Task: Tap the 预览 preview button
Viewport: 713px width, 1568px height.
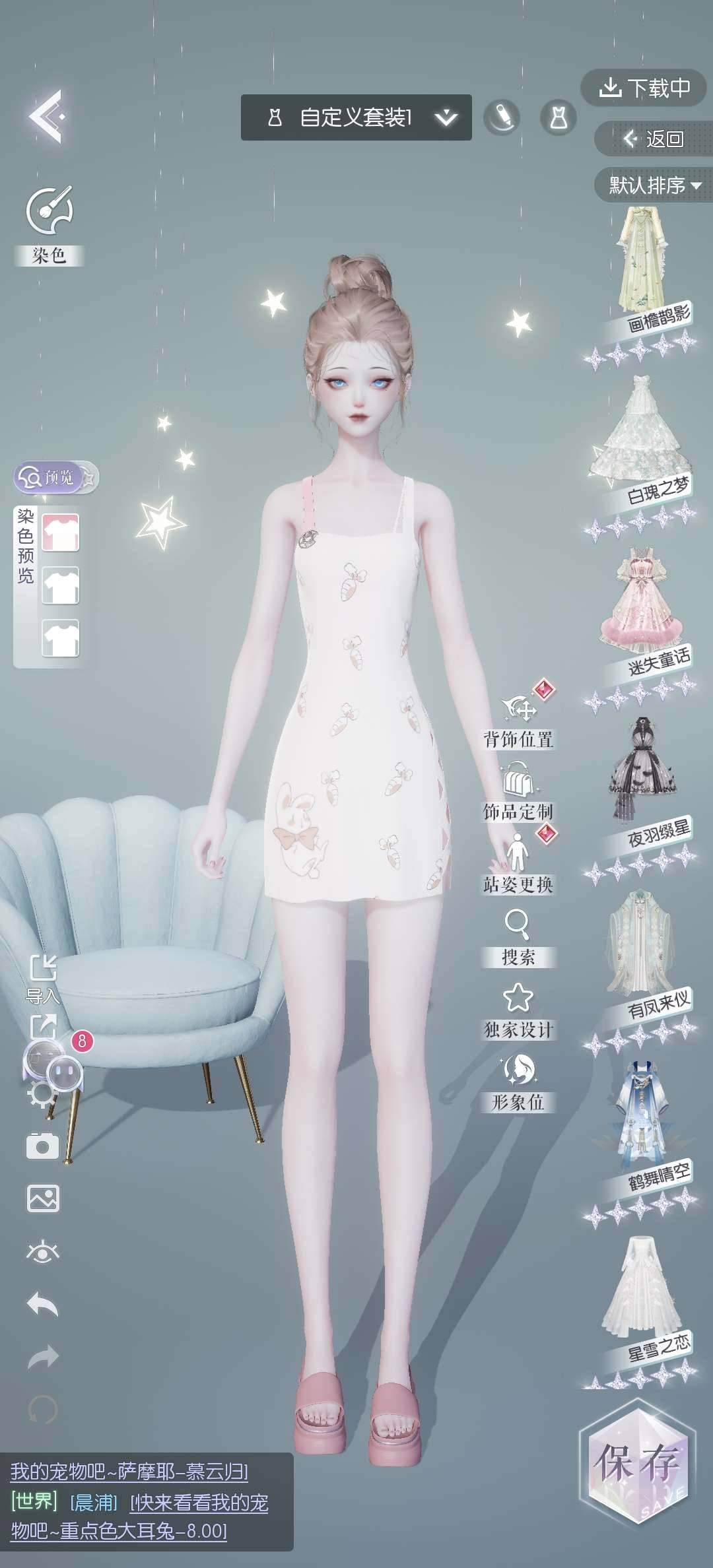Action: pos(49,476)
